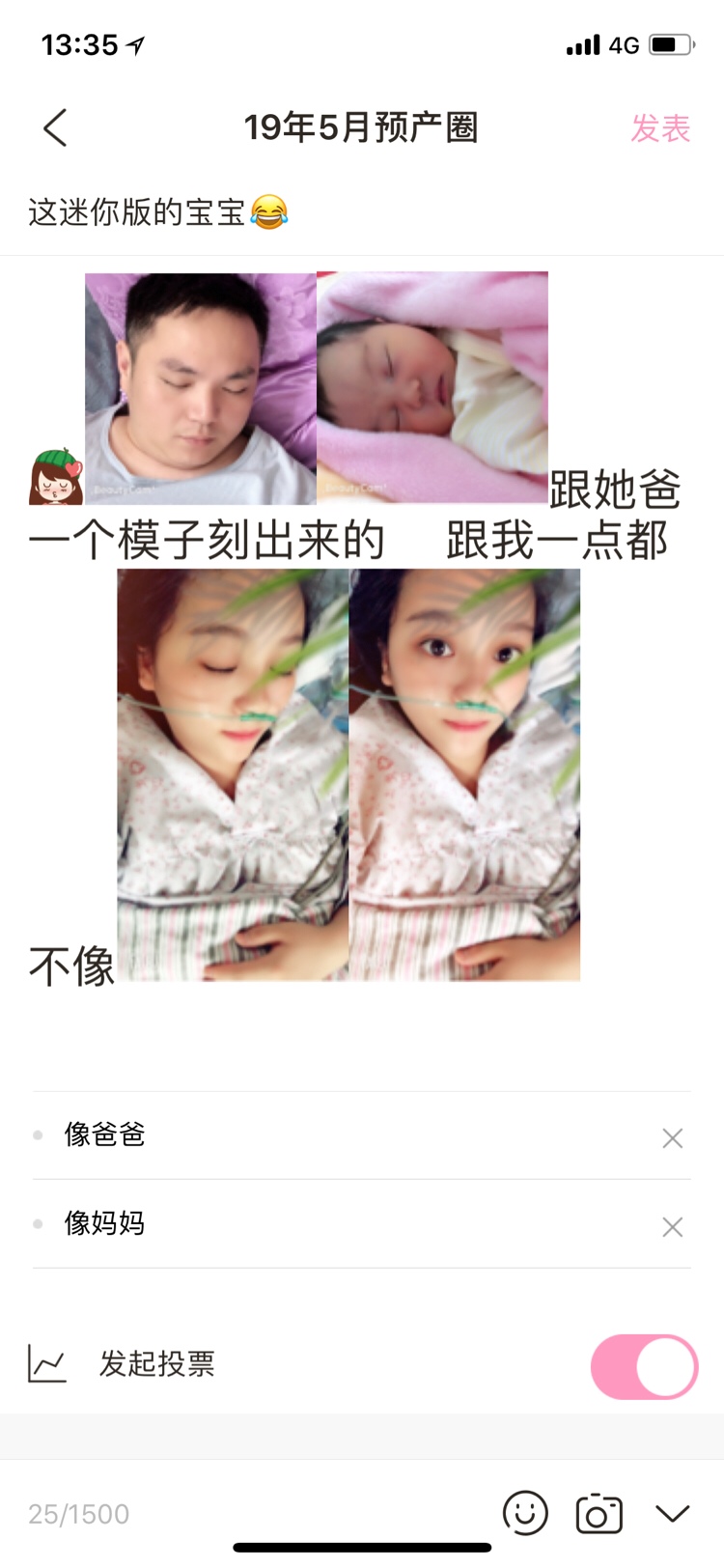724x1568 pixels.
Task: Go back using the arrow icon
Action: (55, 127)
